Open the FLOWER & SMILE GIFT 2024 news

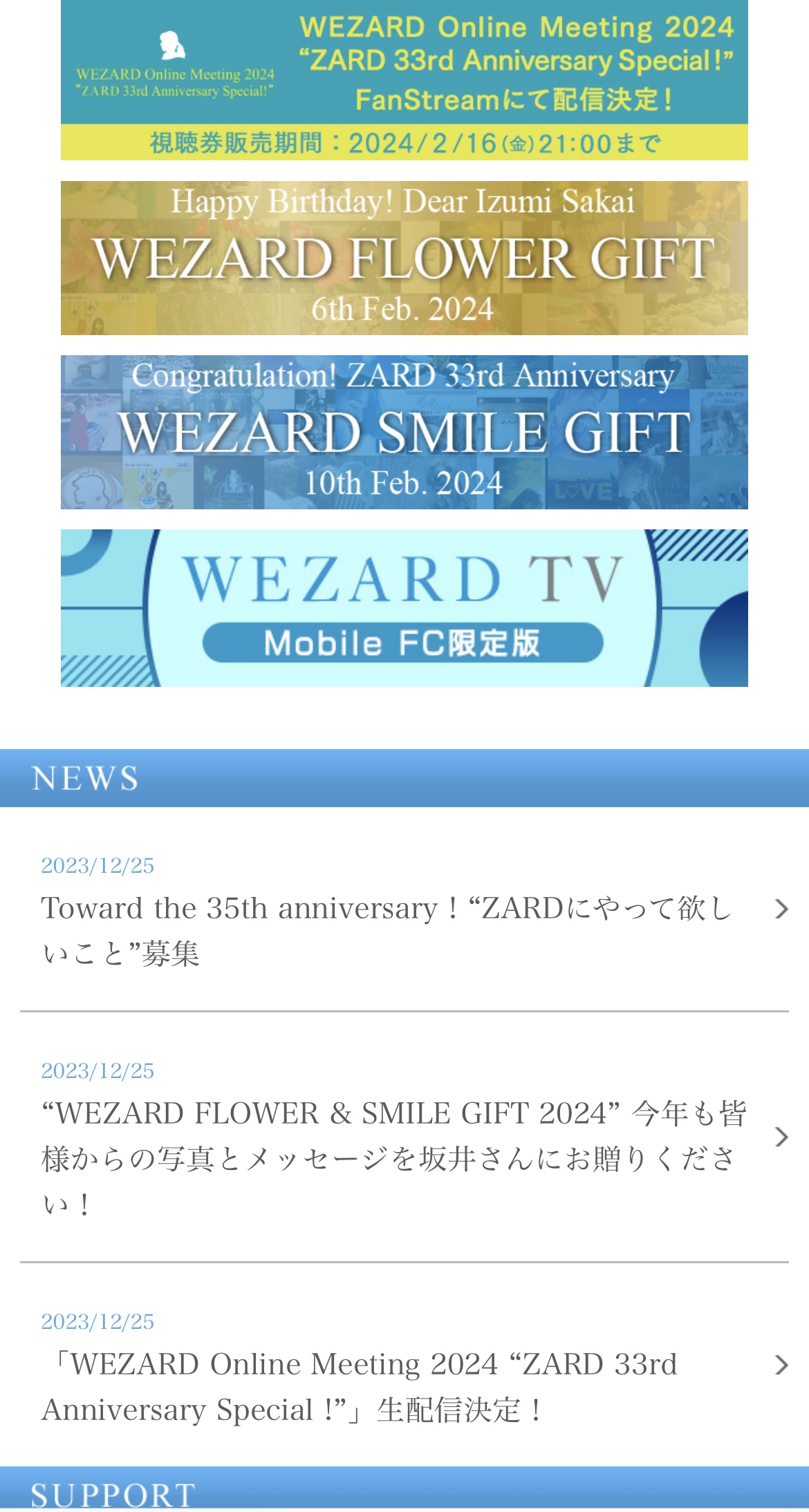404,1137
